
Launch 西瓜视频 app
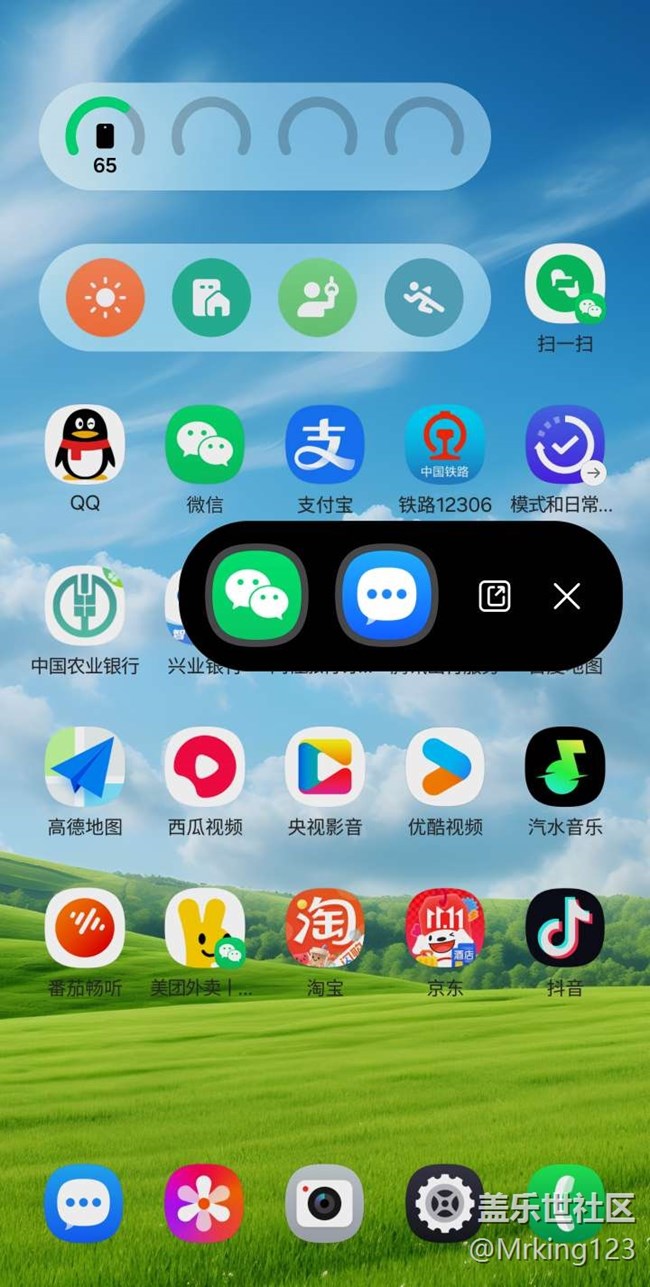(x=205, y=767)
